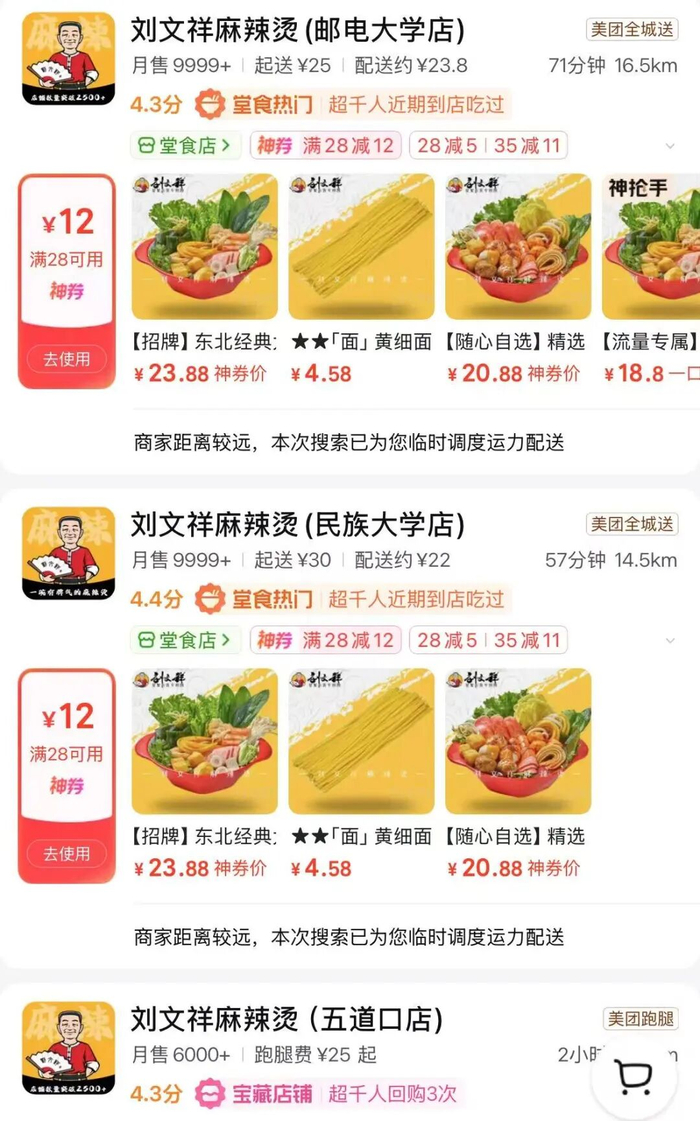The height and width of the screenshot is (1121, 700).
Task: Tap 去使用 coupon button for 邮电大学店
Action: tap(66, 359)
